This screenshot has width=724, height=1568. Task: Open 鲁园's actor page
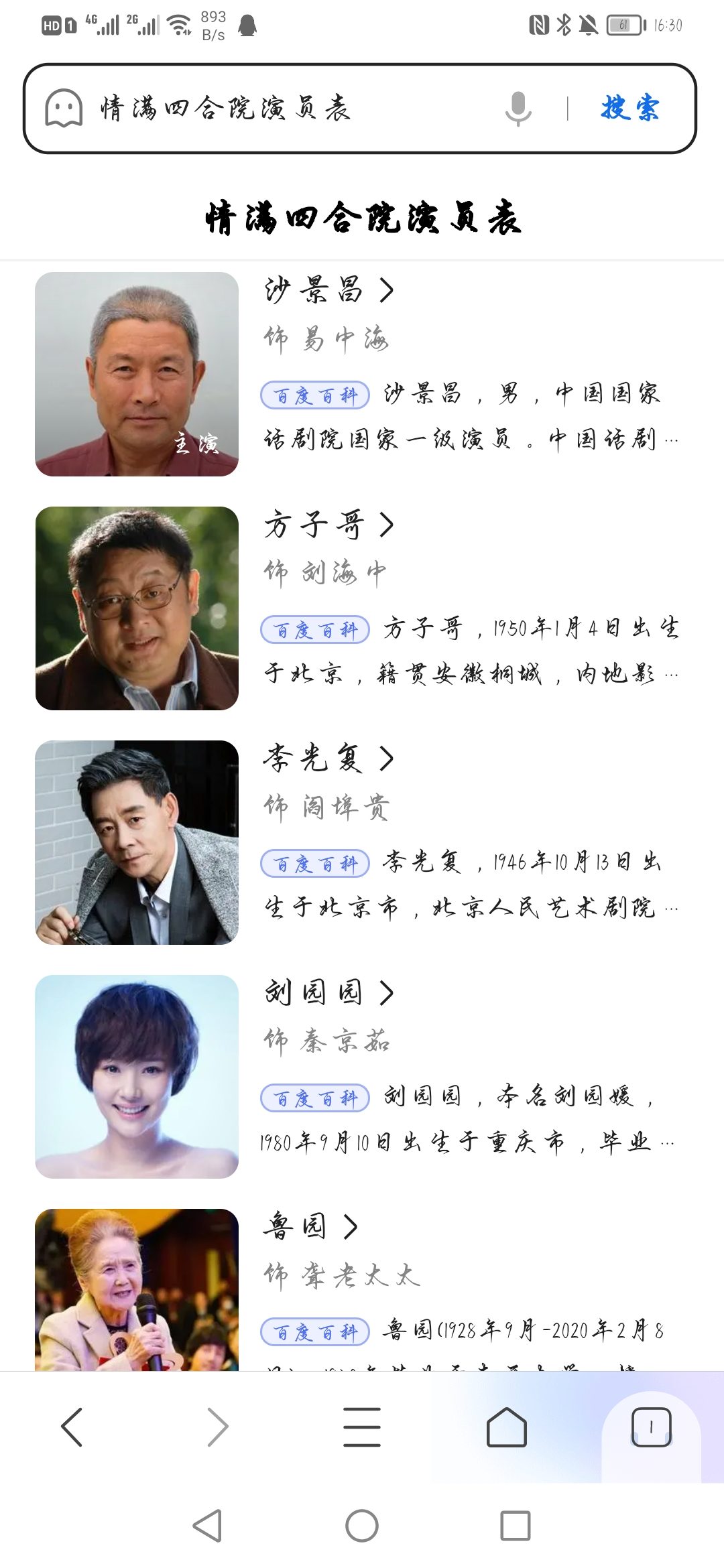[310, 1226]
